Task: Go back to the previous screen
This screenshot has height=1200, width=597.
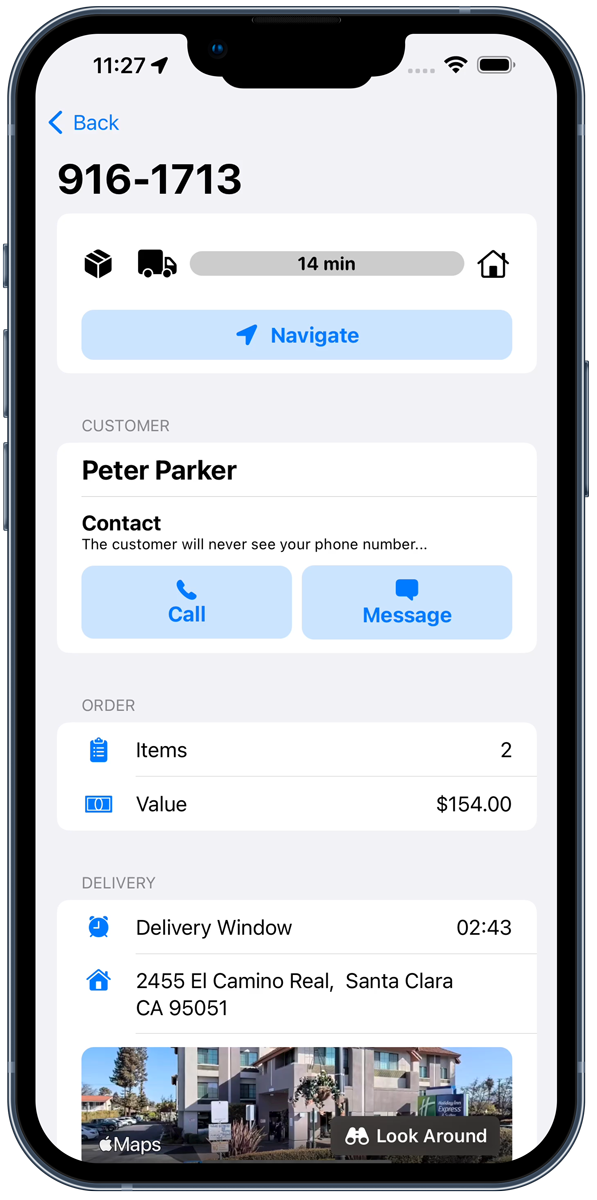Action: tap(84, 123)
